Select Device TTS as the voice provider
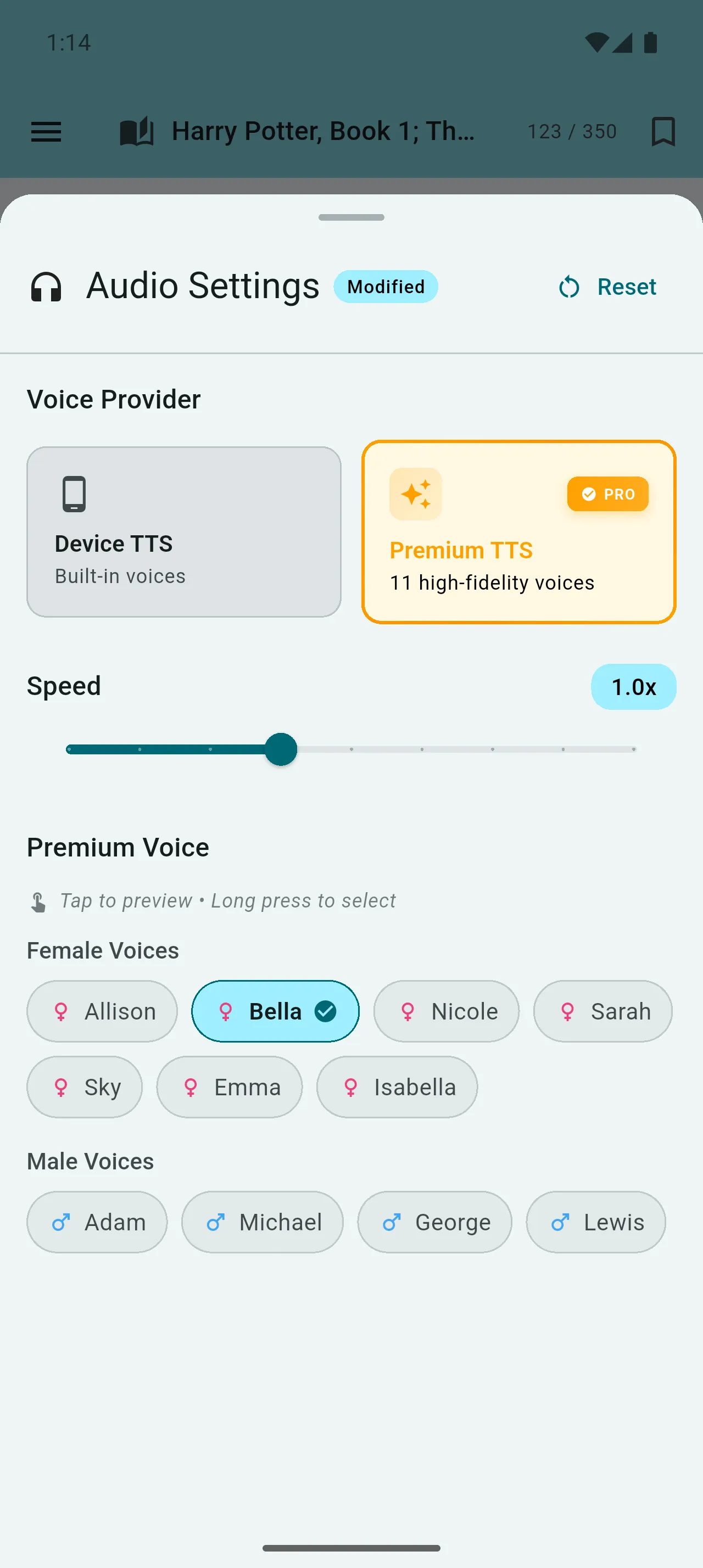This screenshot has height=1568, width=703. (183, 530)
